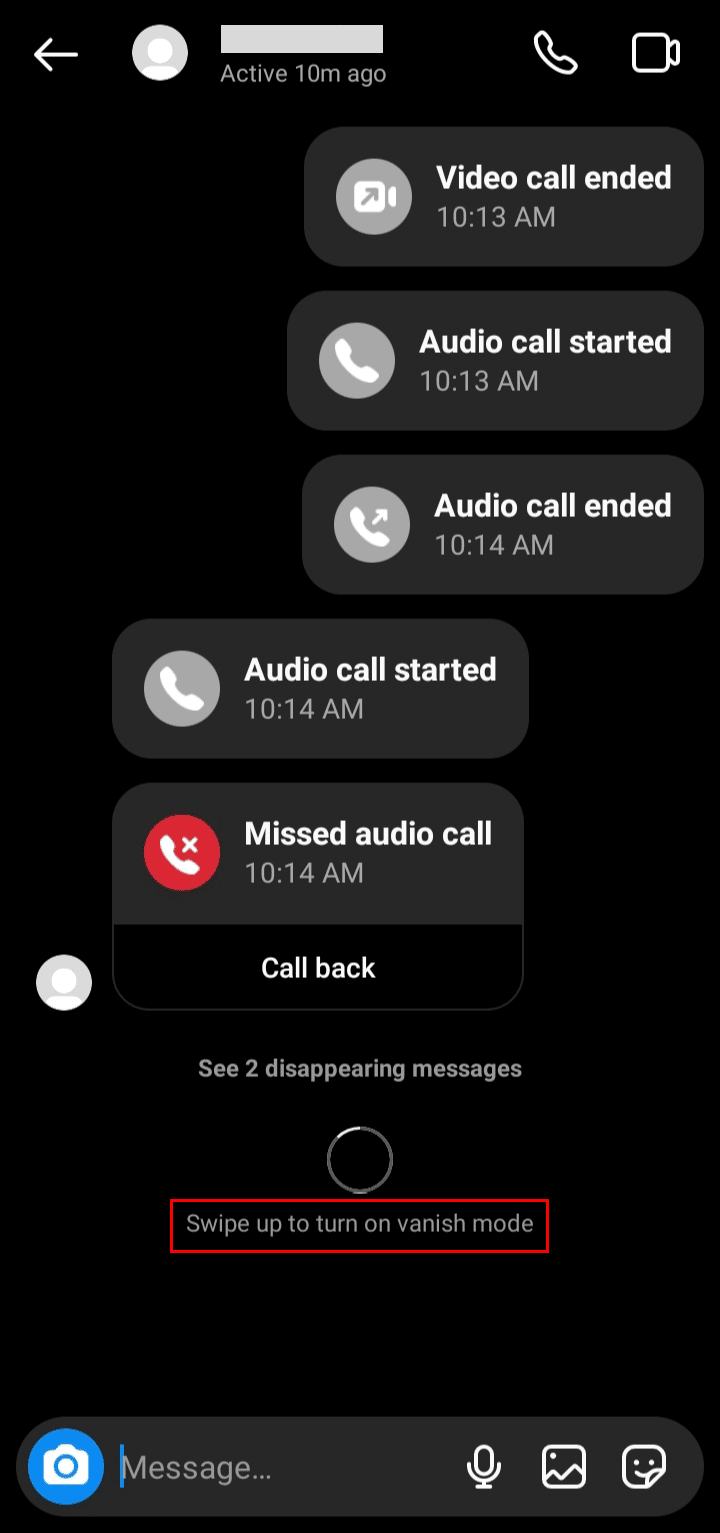
Task: Go back using the arrow icon
Action: tap(56, 55)
